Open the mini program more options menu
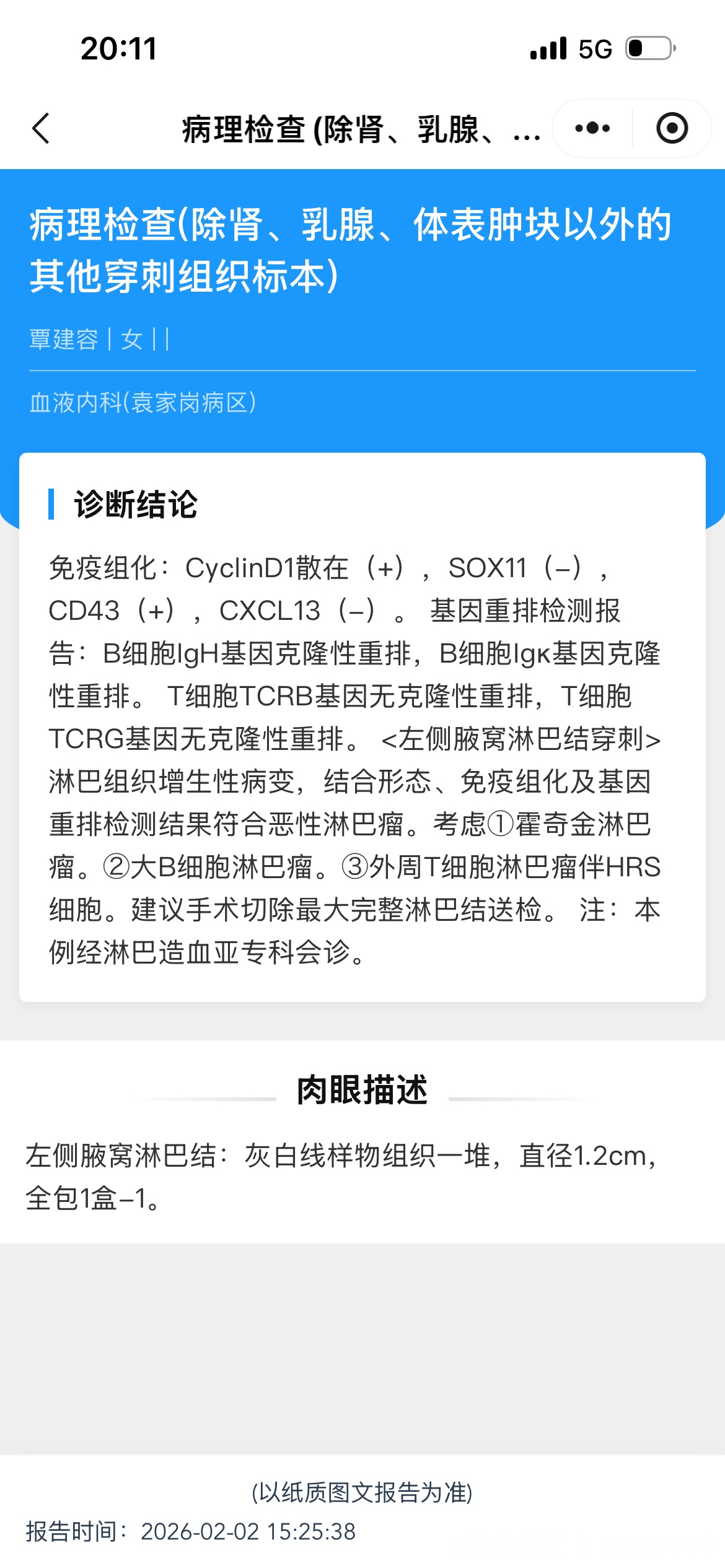This screenshot has width=725, height=1568. tap(592, 128)
